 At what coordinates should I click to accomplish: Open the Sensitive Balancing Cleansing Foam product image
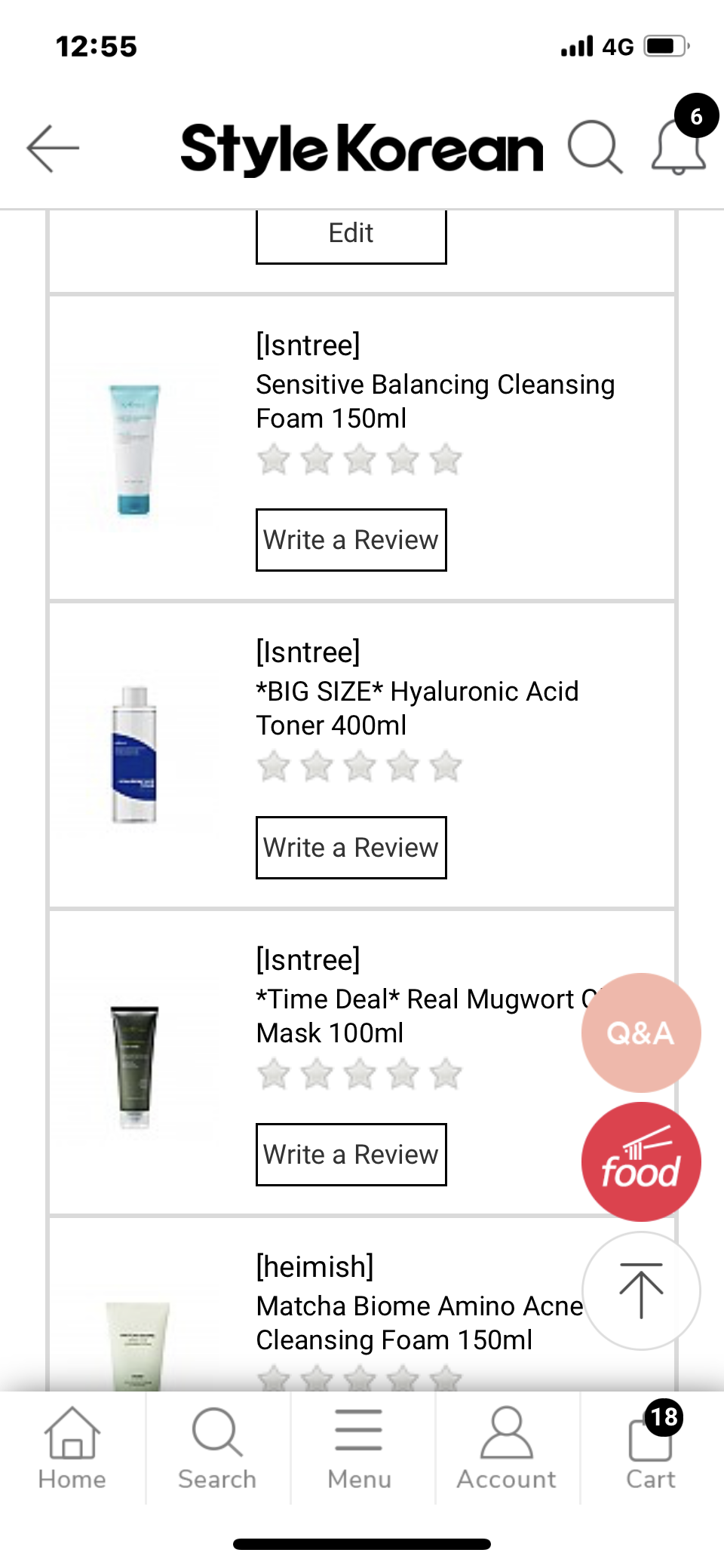(x=134, y=450)
